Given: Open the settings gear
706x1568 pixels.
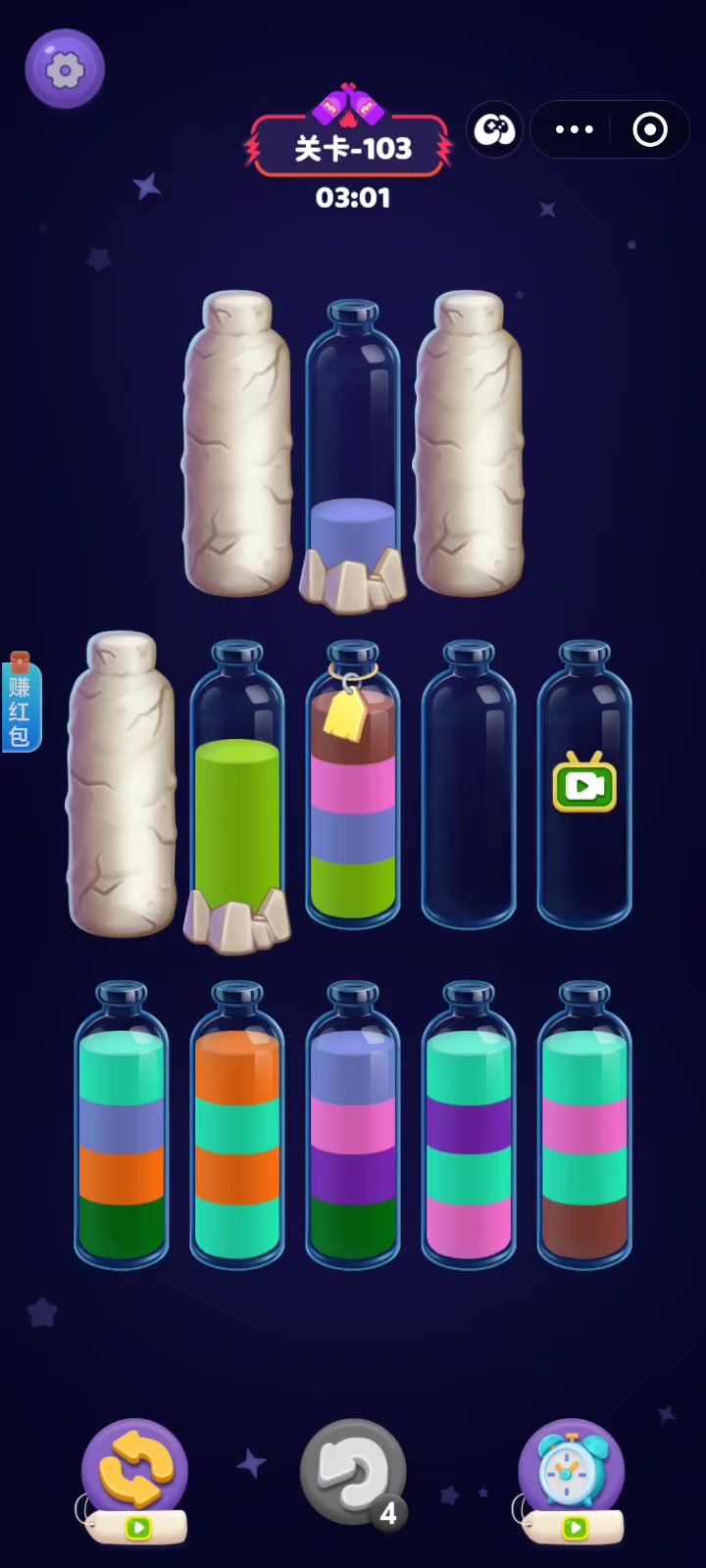Looking at the screenshot, I should click(x=65, y=70).
